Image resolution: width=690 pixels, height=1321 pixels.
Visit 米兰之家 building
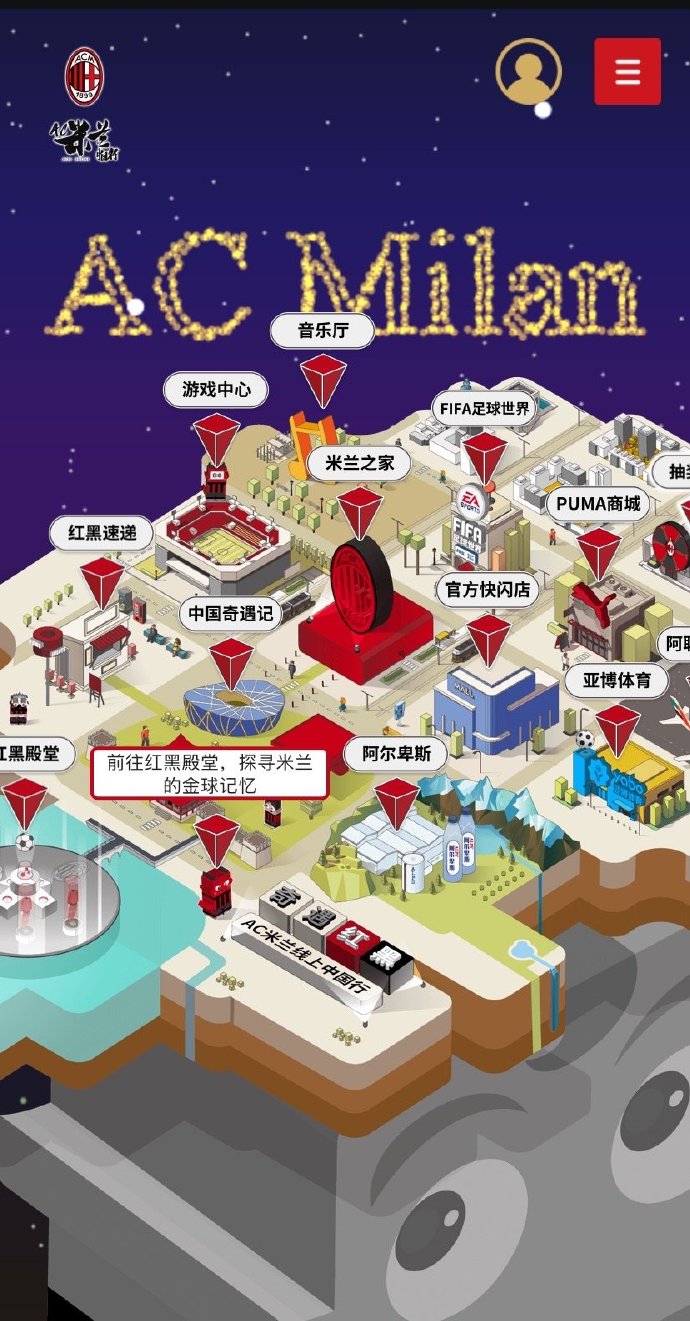click(359, 464)
